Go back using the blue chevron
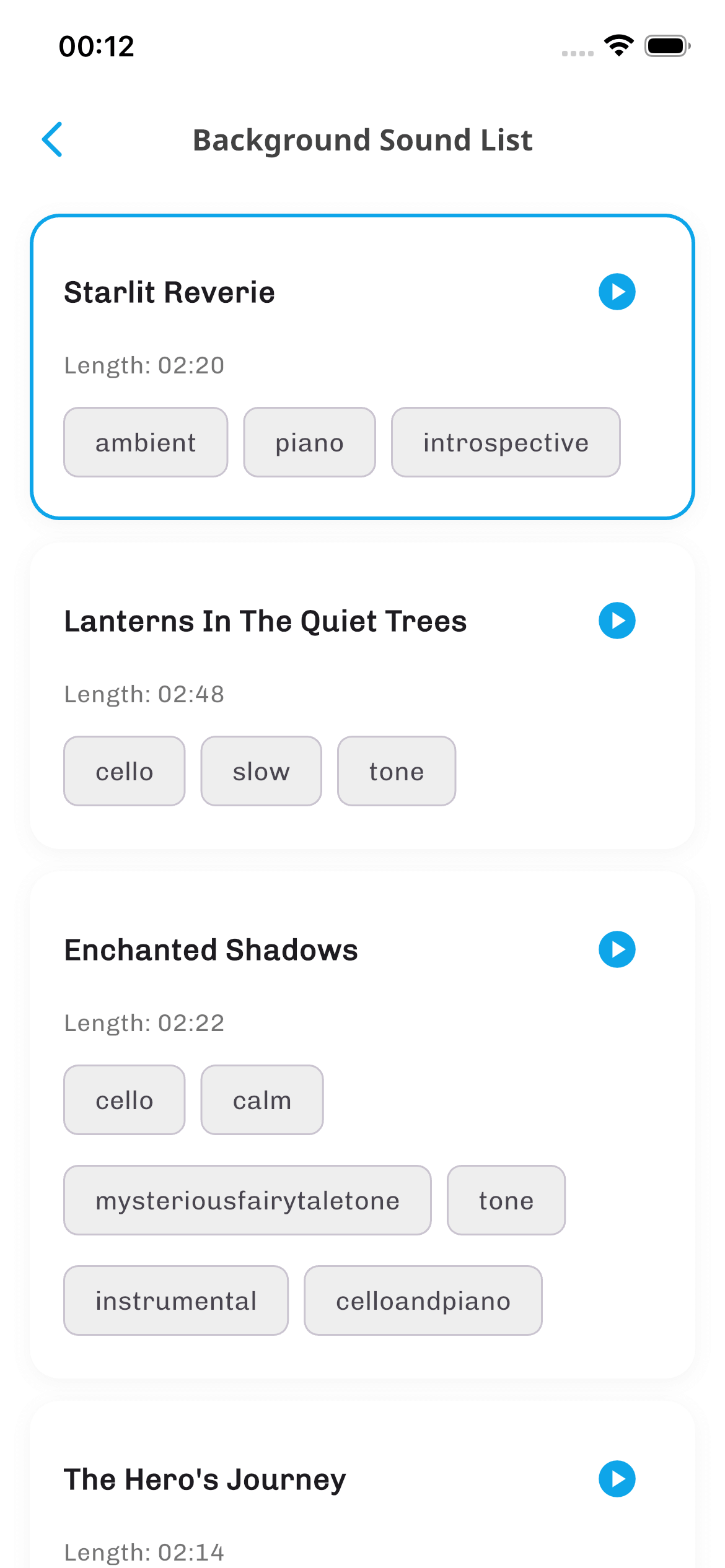This screenshot has height=1568, width=725. click(x=53, y=139)
